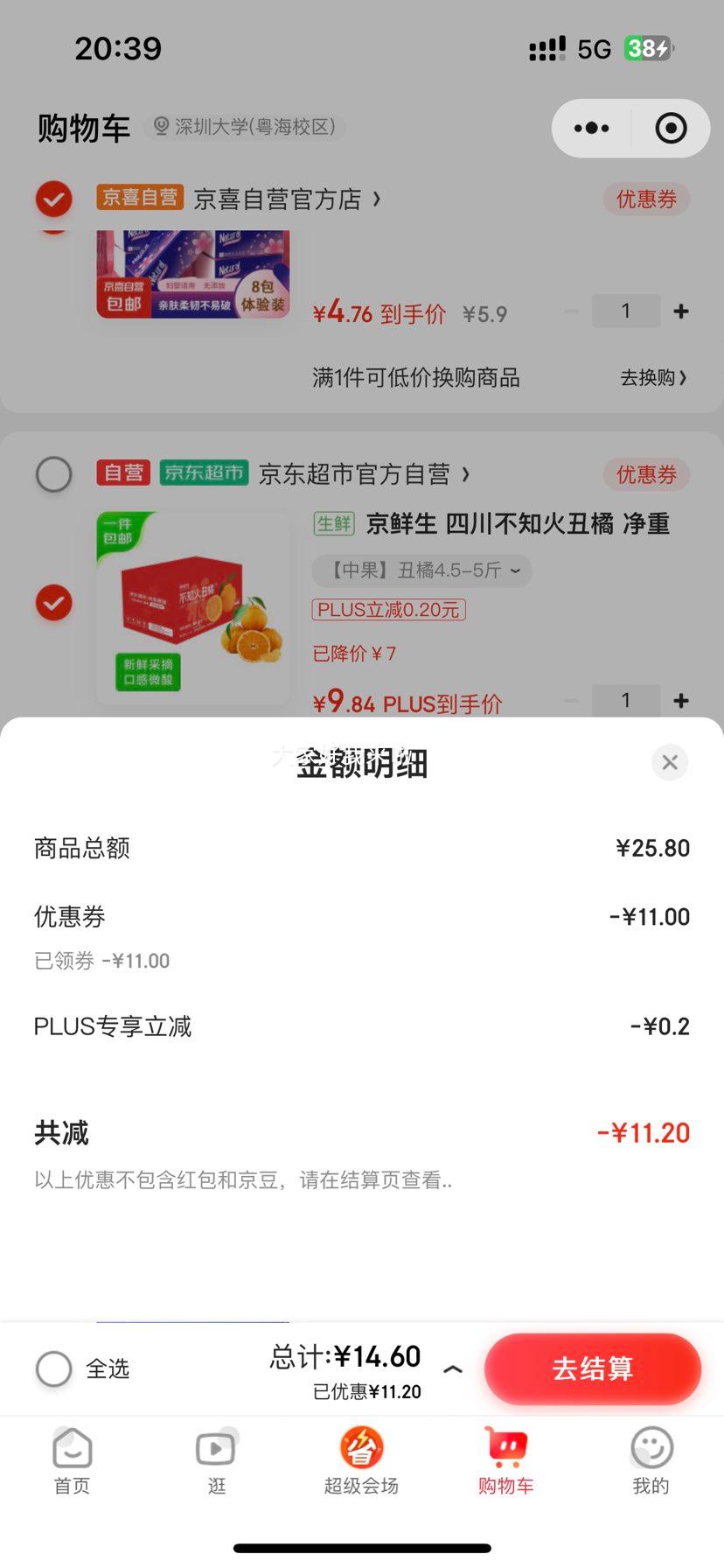724x1568 pixels.
Task: Select the 京东超市官方自营 store checkbox
Action: point(53,474)
